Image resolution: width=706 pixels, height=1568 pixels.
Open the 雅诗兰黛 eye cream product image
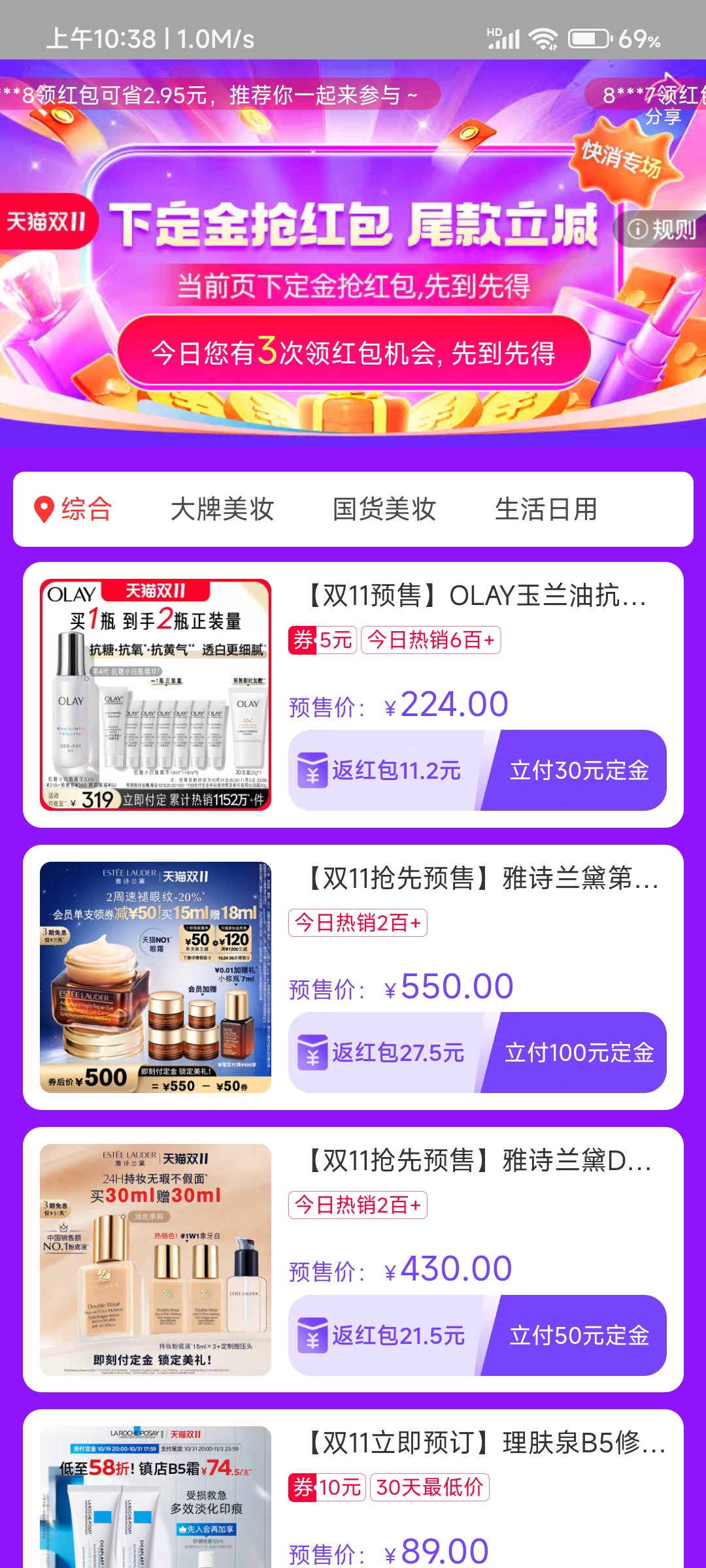tap(156, 977)
